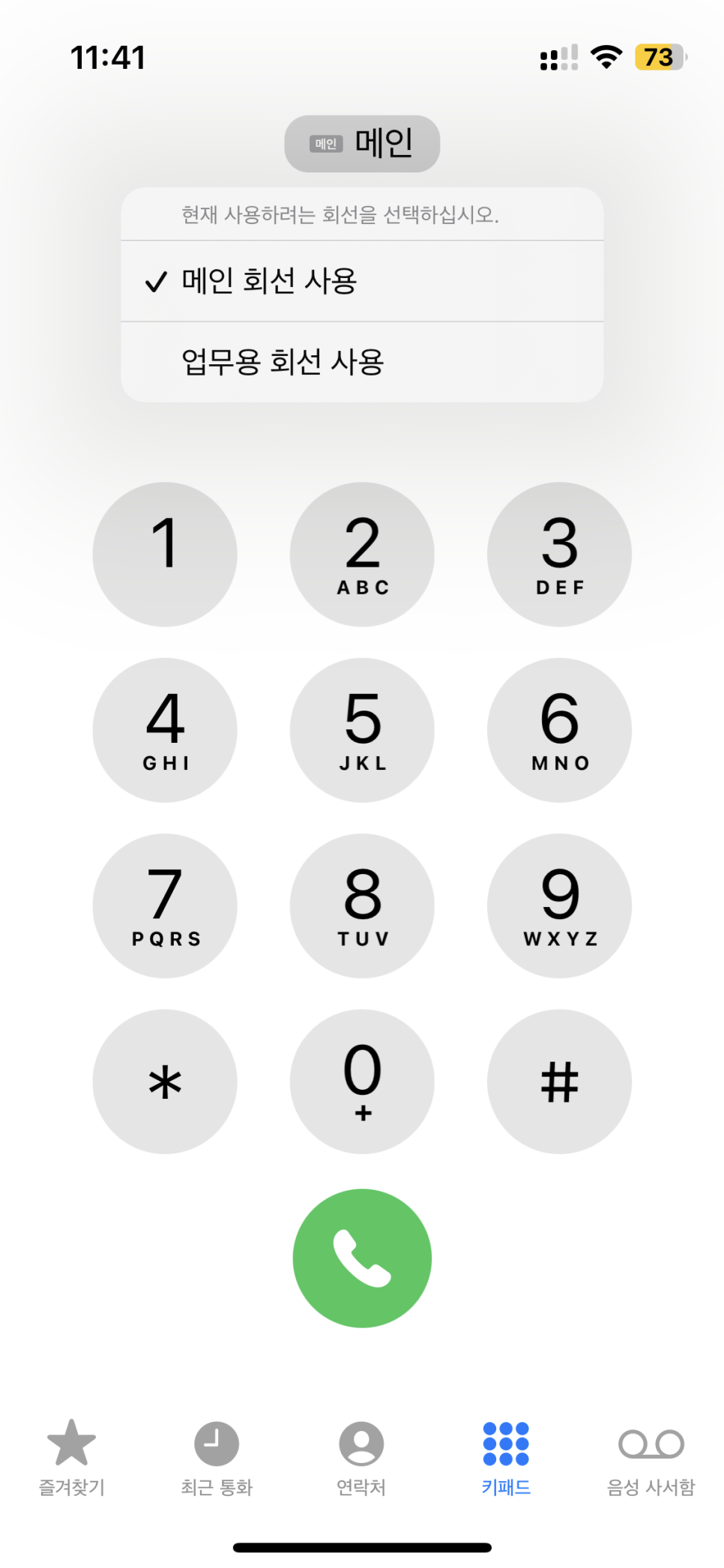The height and width of the screenshot is (1568, 724).
Task: Enter digit 5 JKL
Action: [x=362, y=730]
